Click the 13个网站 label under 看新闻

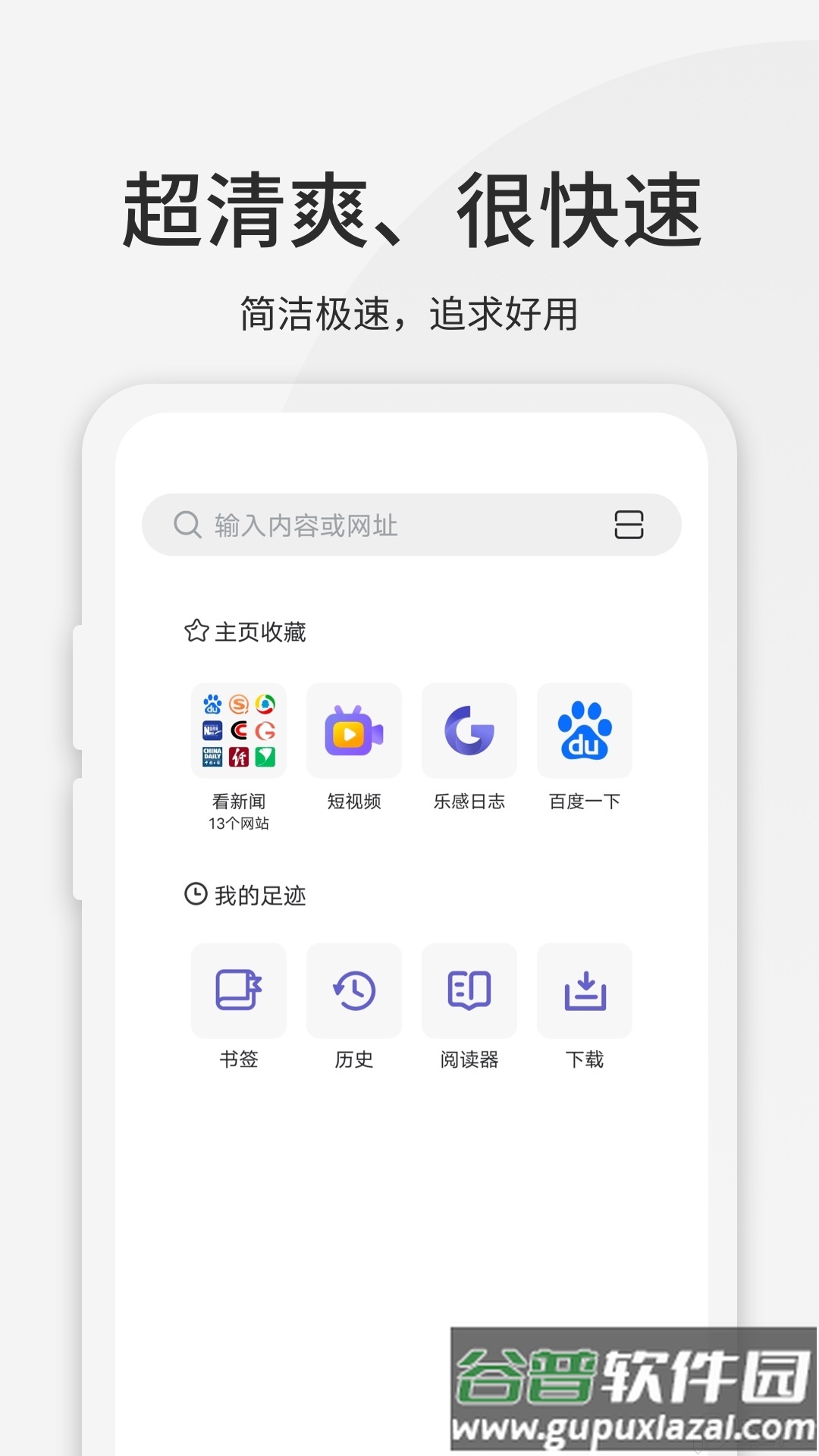[x=239, y=823]
